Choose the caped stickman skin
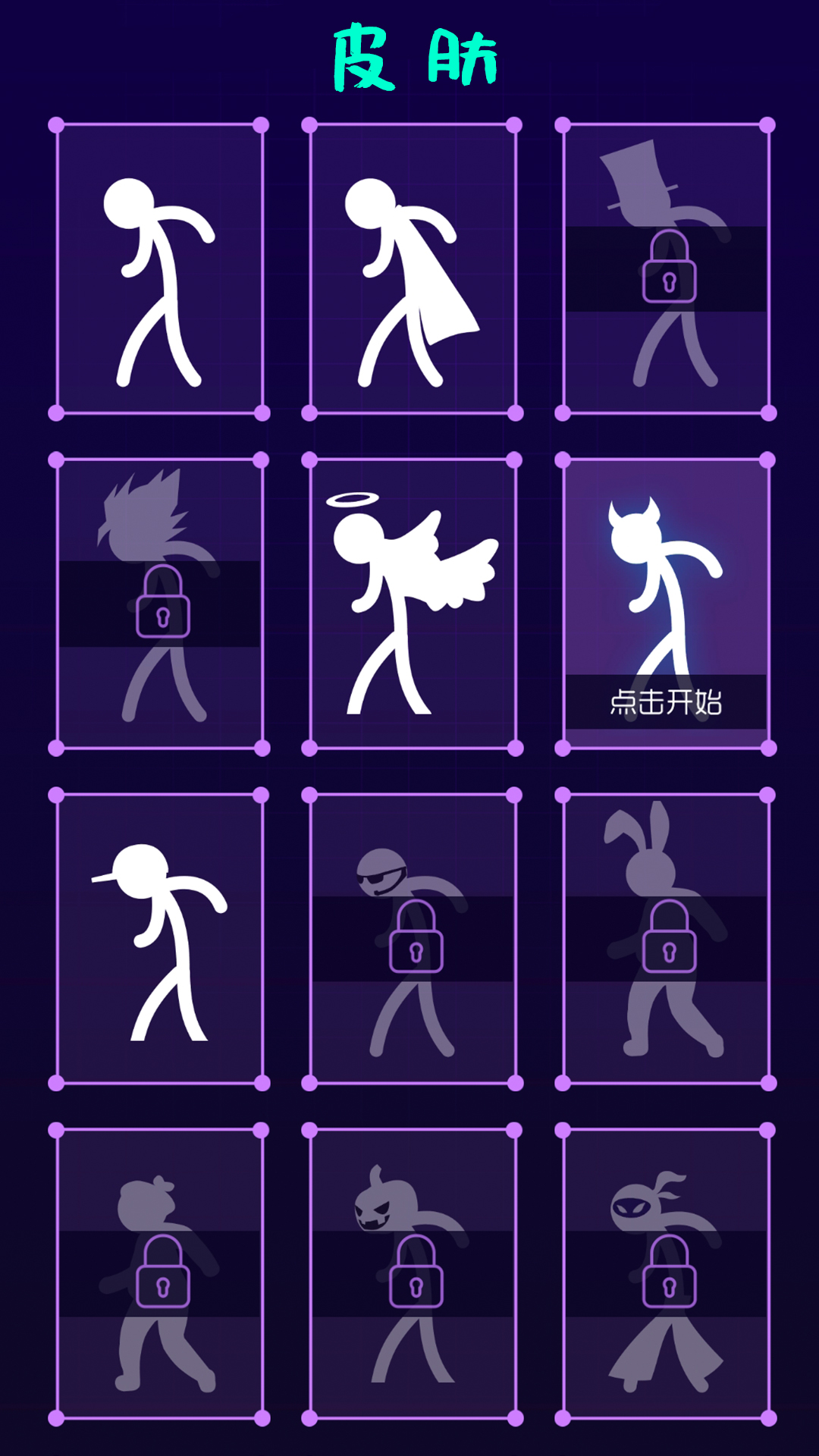Image resolution: width=819 pixels, height=1456 pixels. tap(413, 269)
